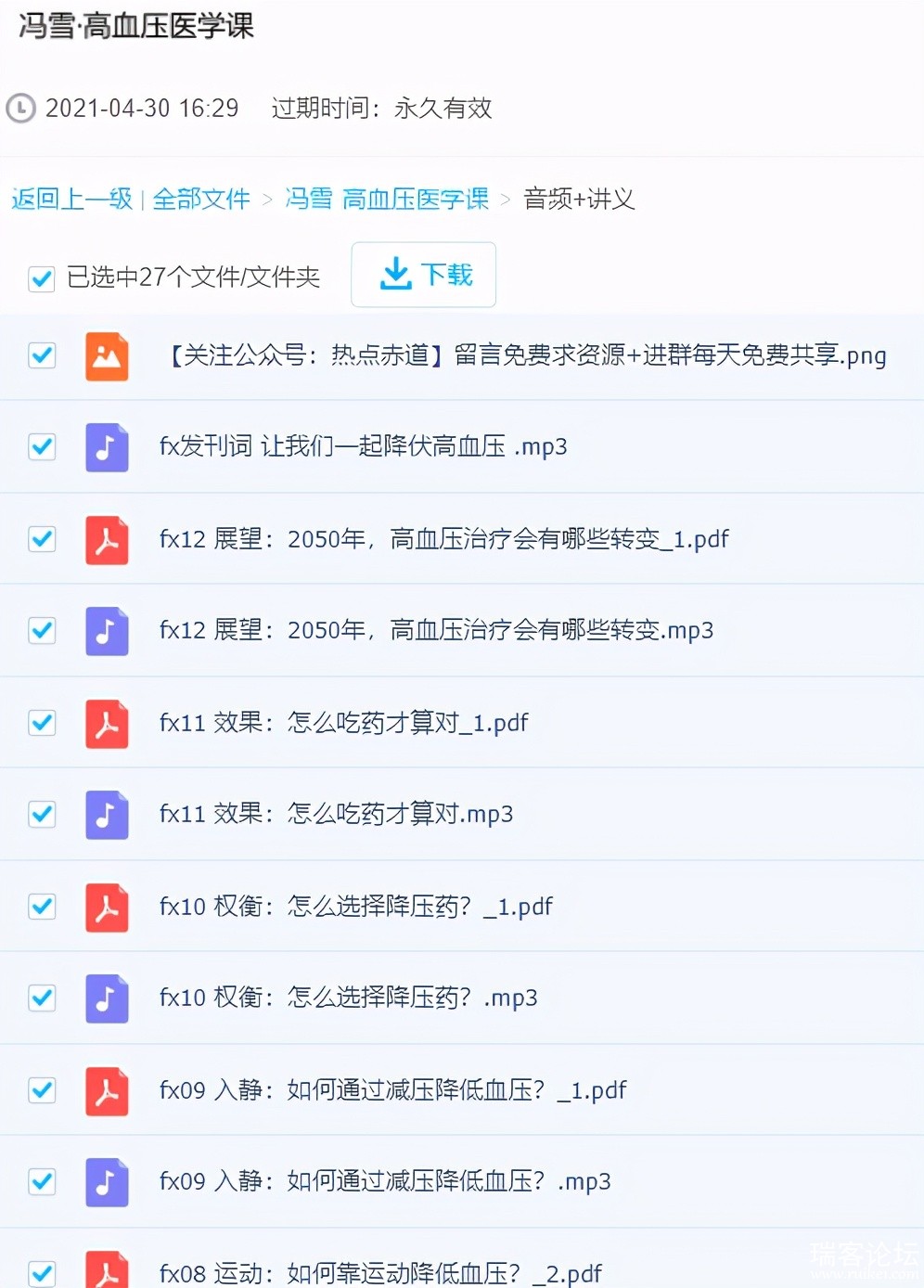924x1288 pixels.
Task: Uncheck fx09 入静 _1.pdf checkbox
Action: [42, 1090]
